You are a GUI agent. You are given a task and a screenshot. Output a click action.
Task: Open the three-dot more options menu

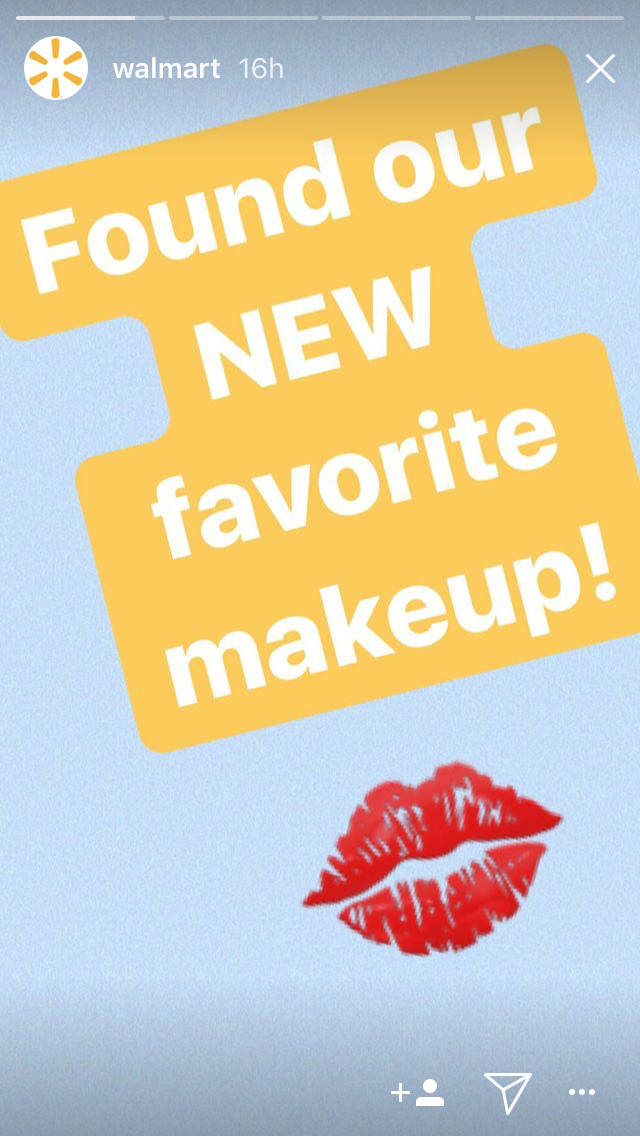(583, 1094)
